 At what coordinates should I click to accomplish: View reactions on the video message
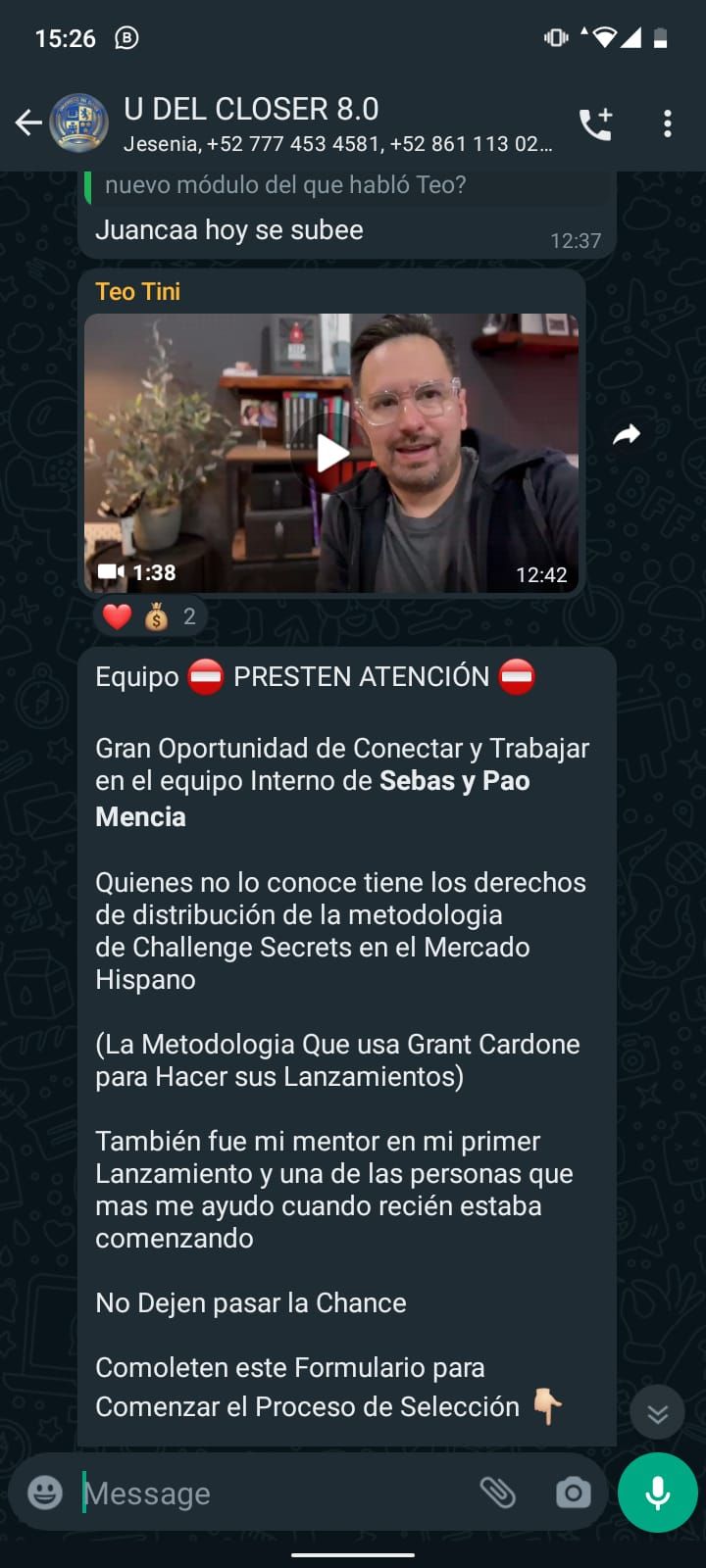pos(149,616)
